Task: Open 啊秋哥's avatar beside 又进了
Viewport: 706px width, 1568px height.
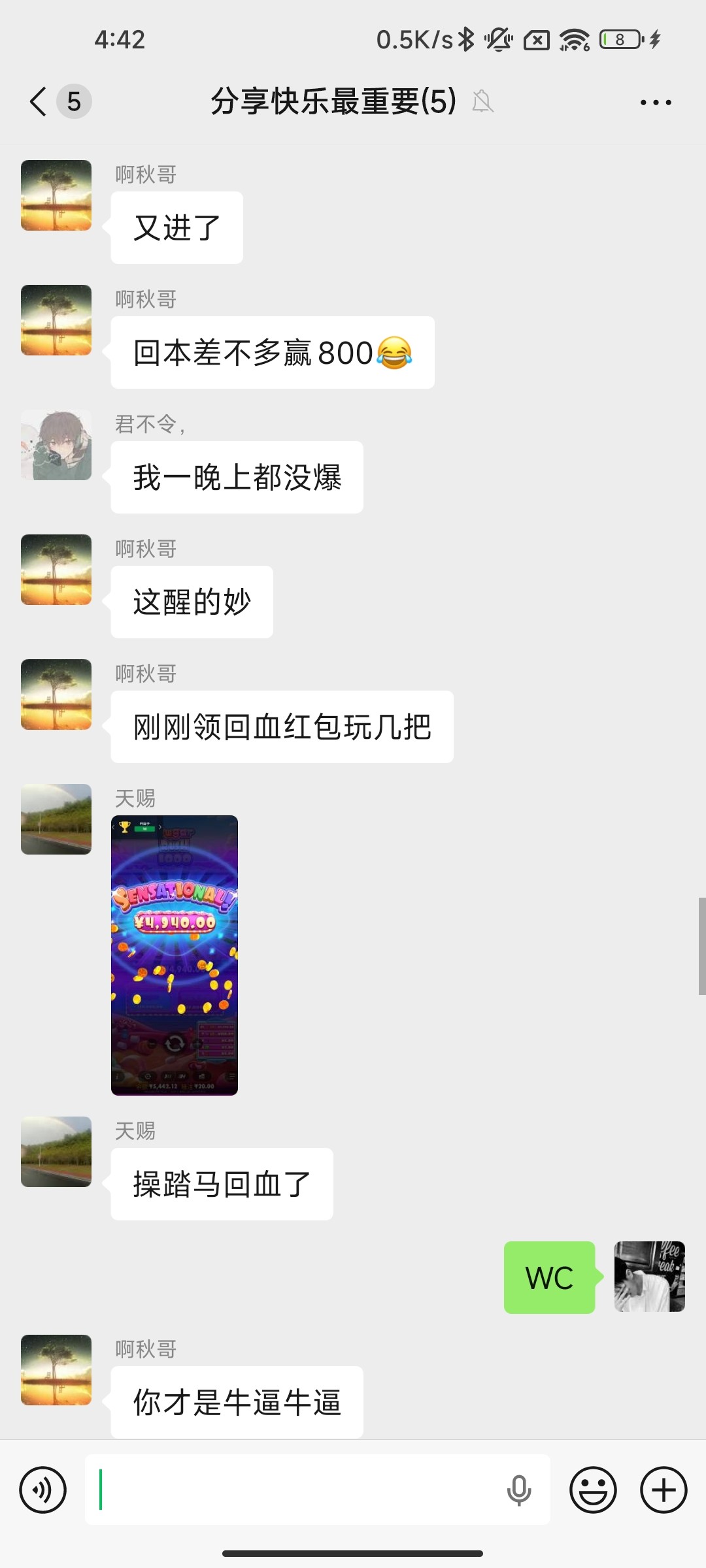Action: coord(56,195)
